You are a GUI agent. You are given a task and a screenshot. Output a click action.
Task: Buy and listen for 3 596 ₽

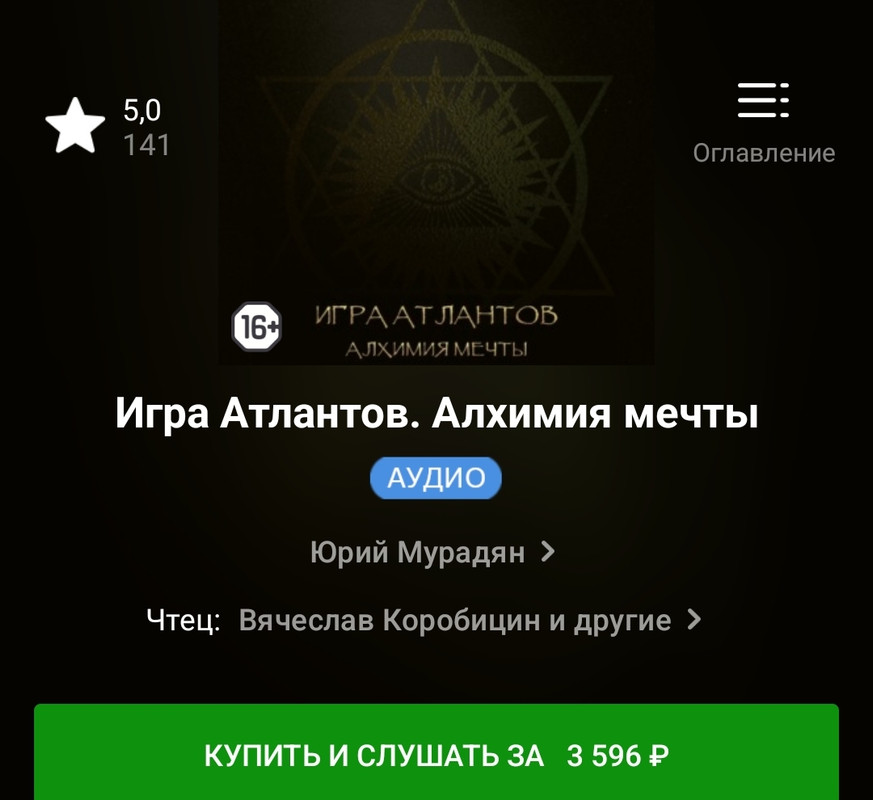coord(436,754)
